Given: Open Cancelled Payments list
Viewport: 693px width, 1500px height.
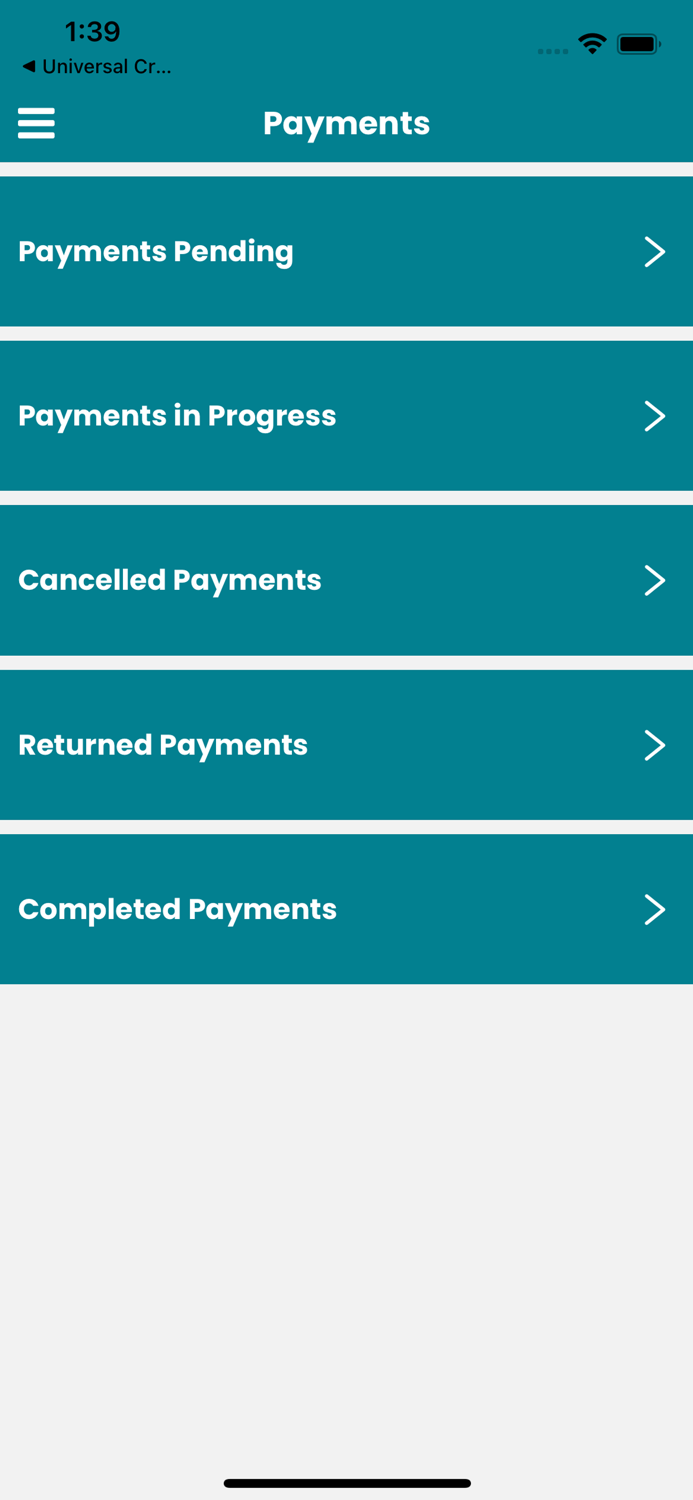Looking at the screenshot, I should click(346, 580).
